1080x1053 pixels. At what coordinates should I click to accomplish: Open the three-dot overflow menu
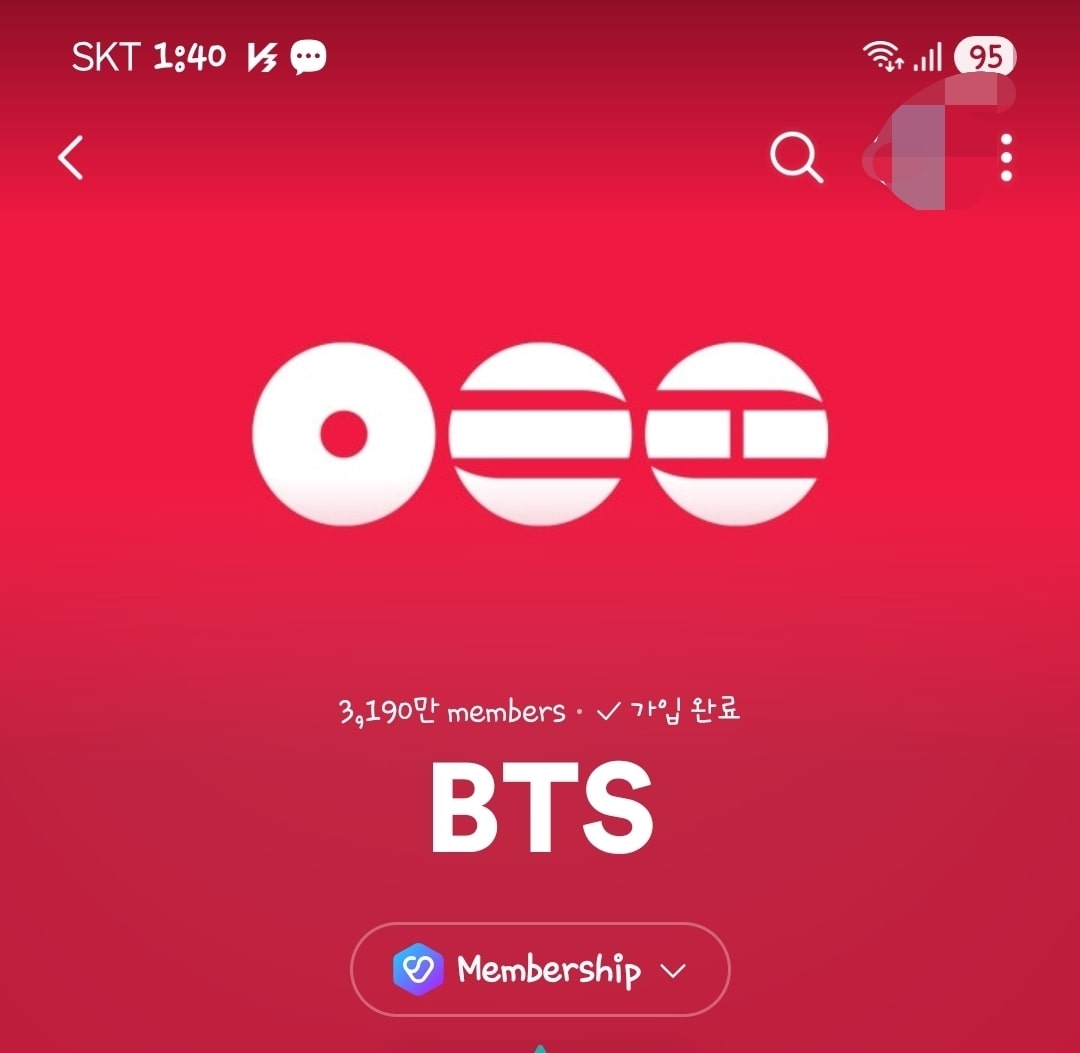(x=1006, y=158)
